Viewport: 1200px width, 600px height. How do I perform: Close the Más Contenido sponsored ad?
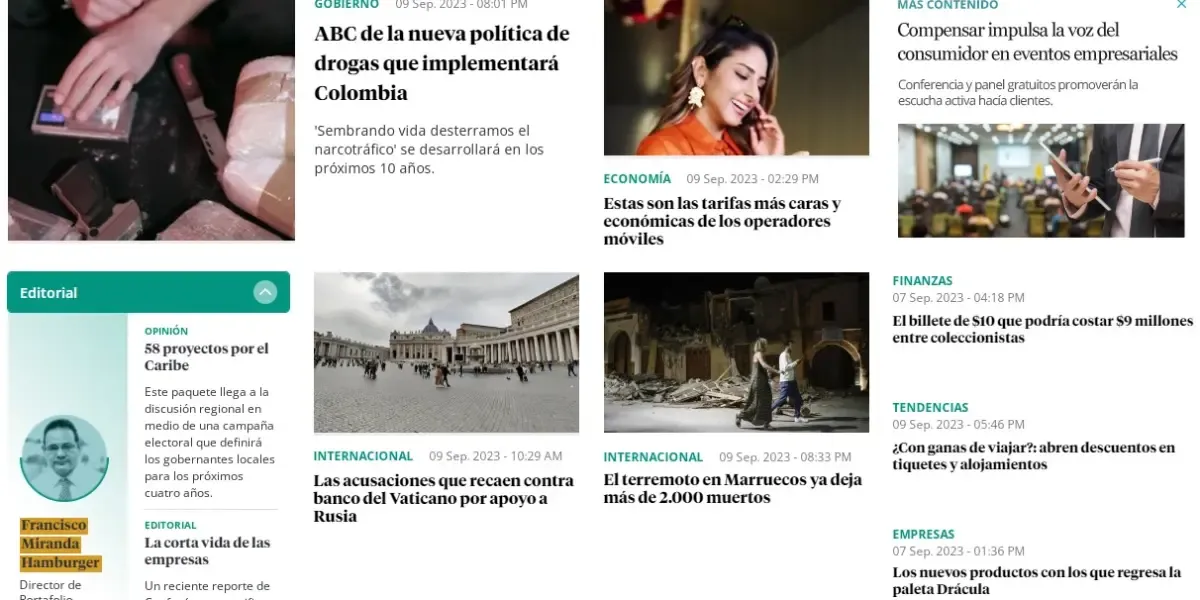pyautogui.click(x=1181, y=5)
